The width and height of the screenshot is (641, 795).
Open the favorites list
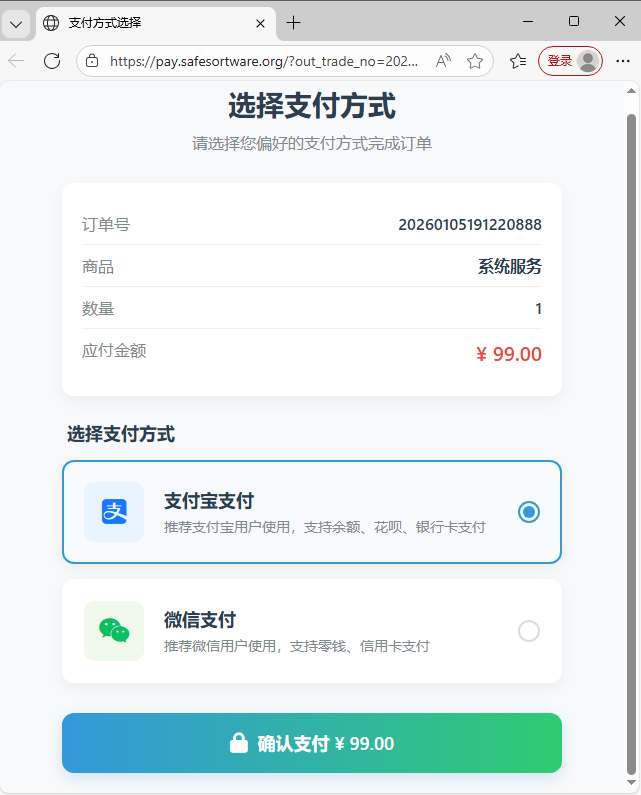[x=518, y=61]
